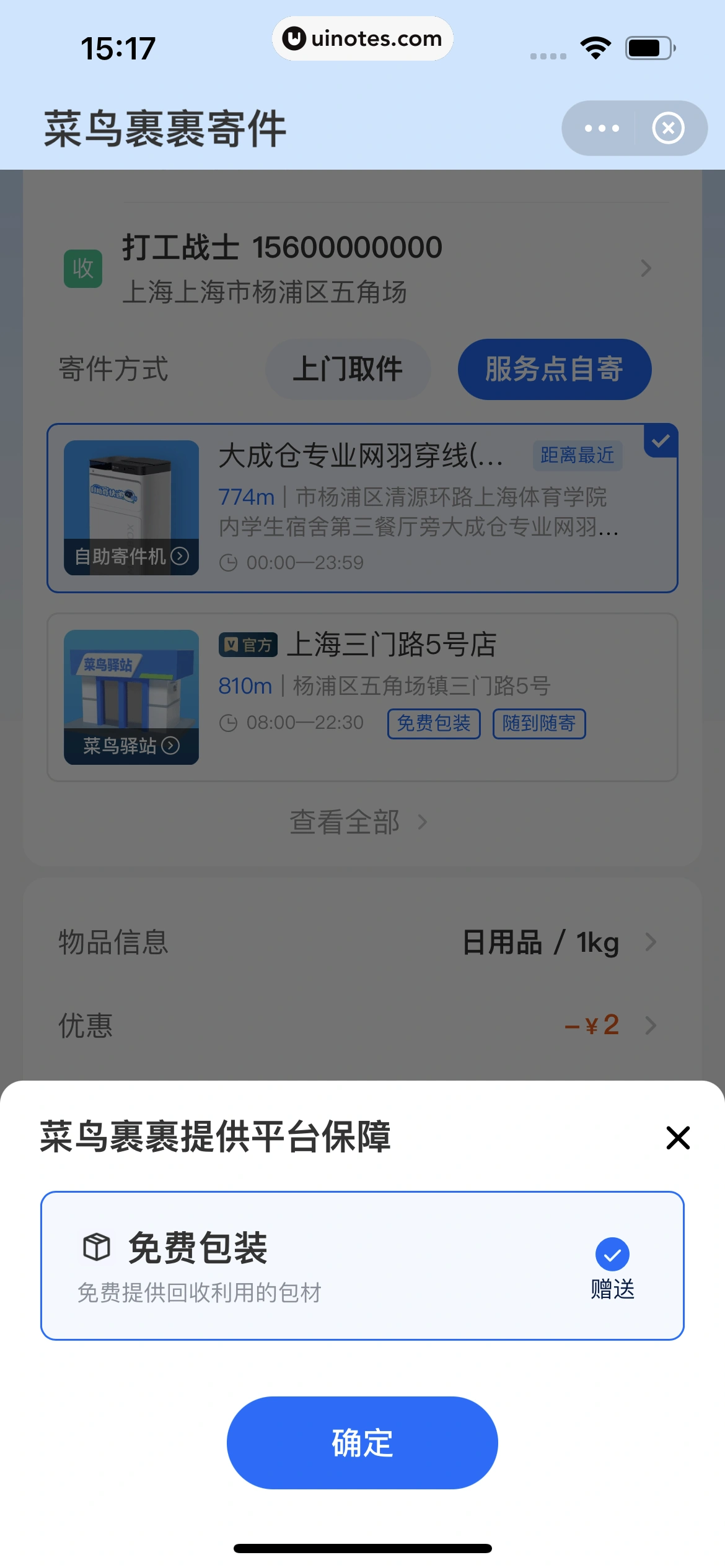
Task: Select 服务点自寄 delivery method
Action: click(x=555, y=369)
